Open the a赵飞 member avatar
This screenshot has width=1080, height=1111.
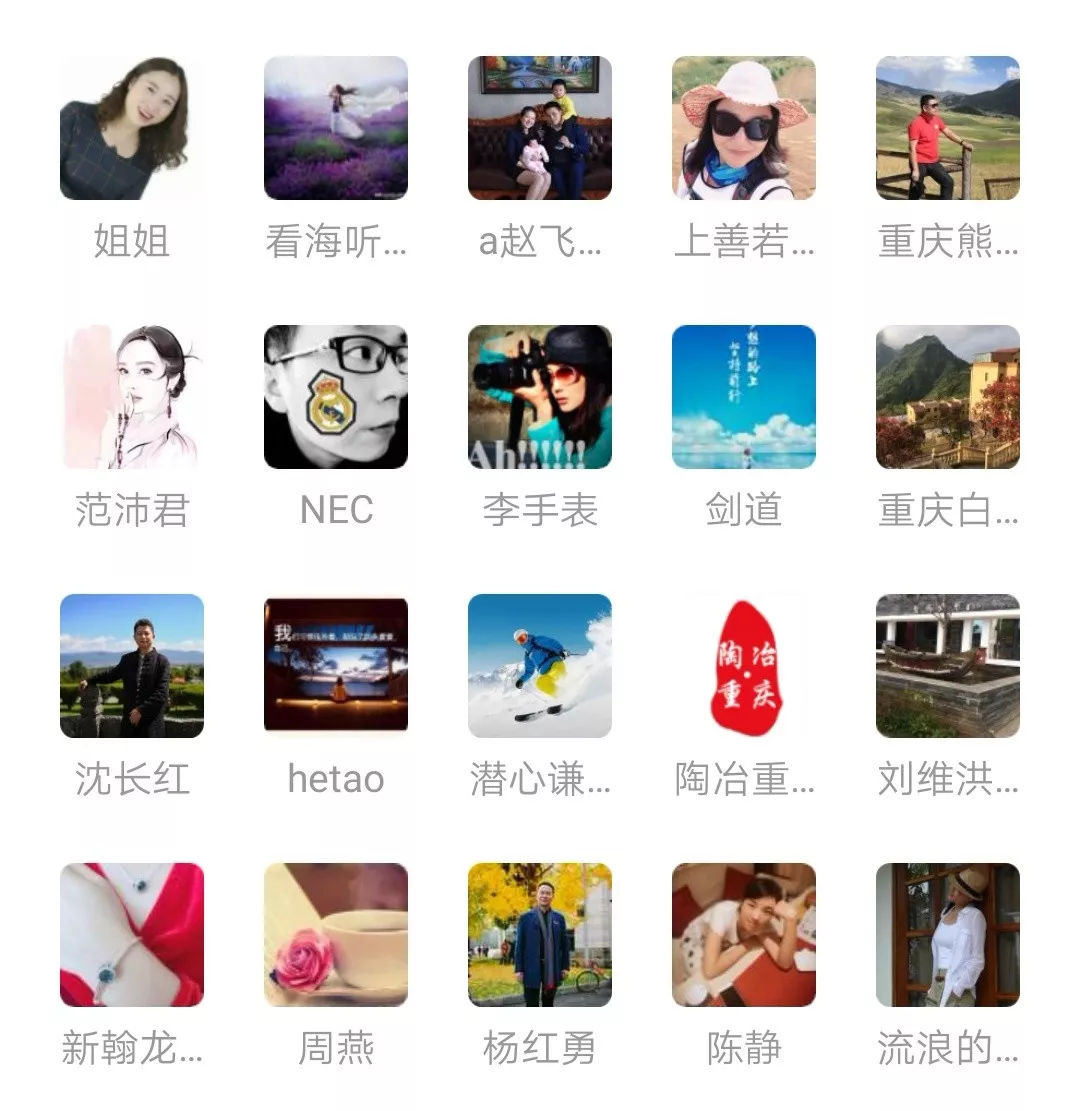pyautogui.click(x=540, y=128)
